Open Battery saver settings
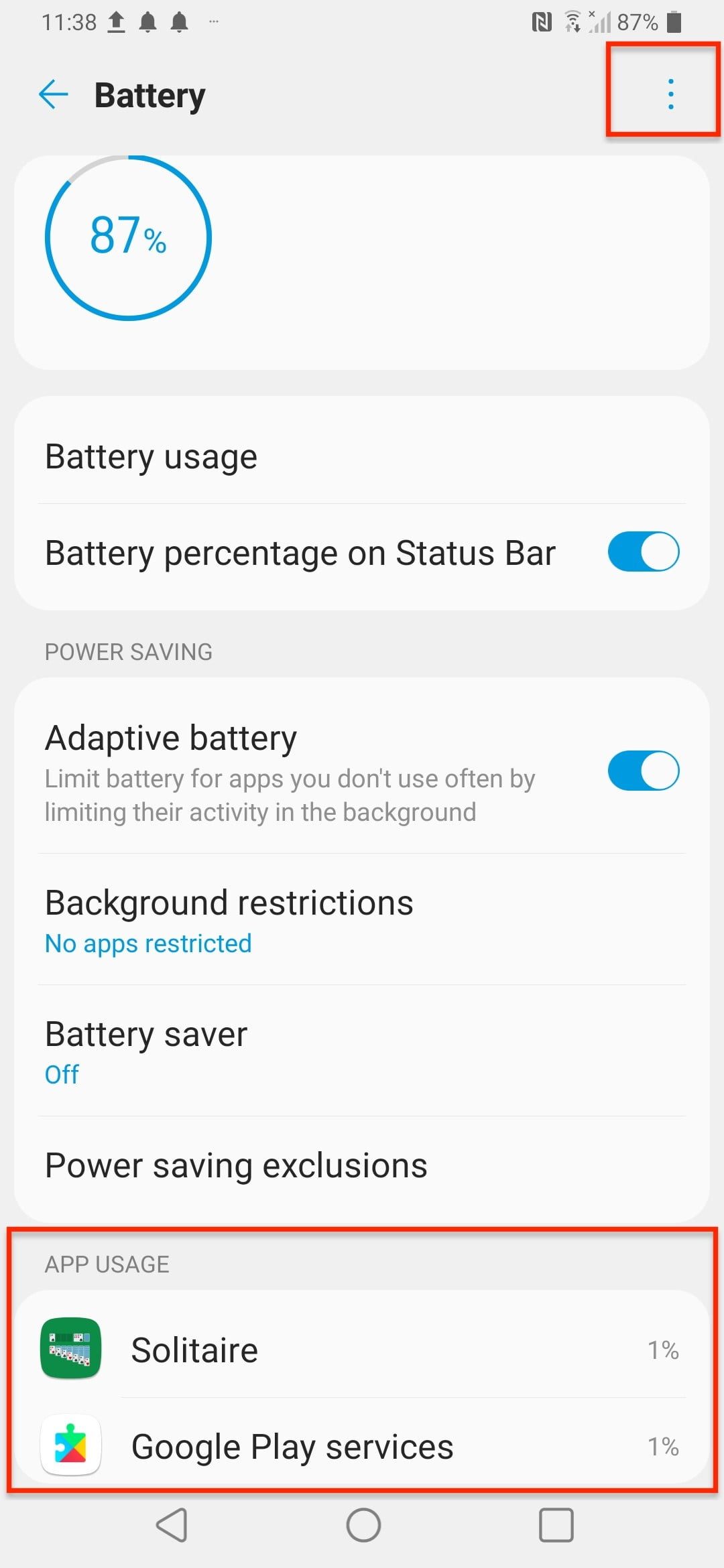This screenshot has width=724, height=1568. click(x=362, y=1051)
